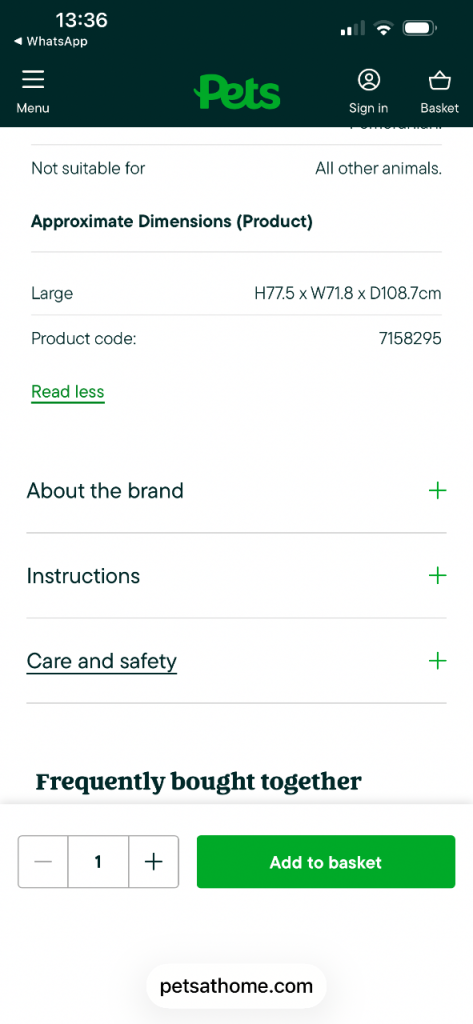Expand the About the brand section

236,490
